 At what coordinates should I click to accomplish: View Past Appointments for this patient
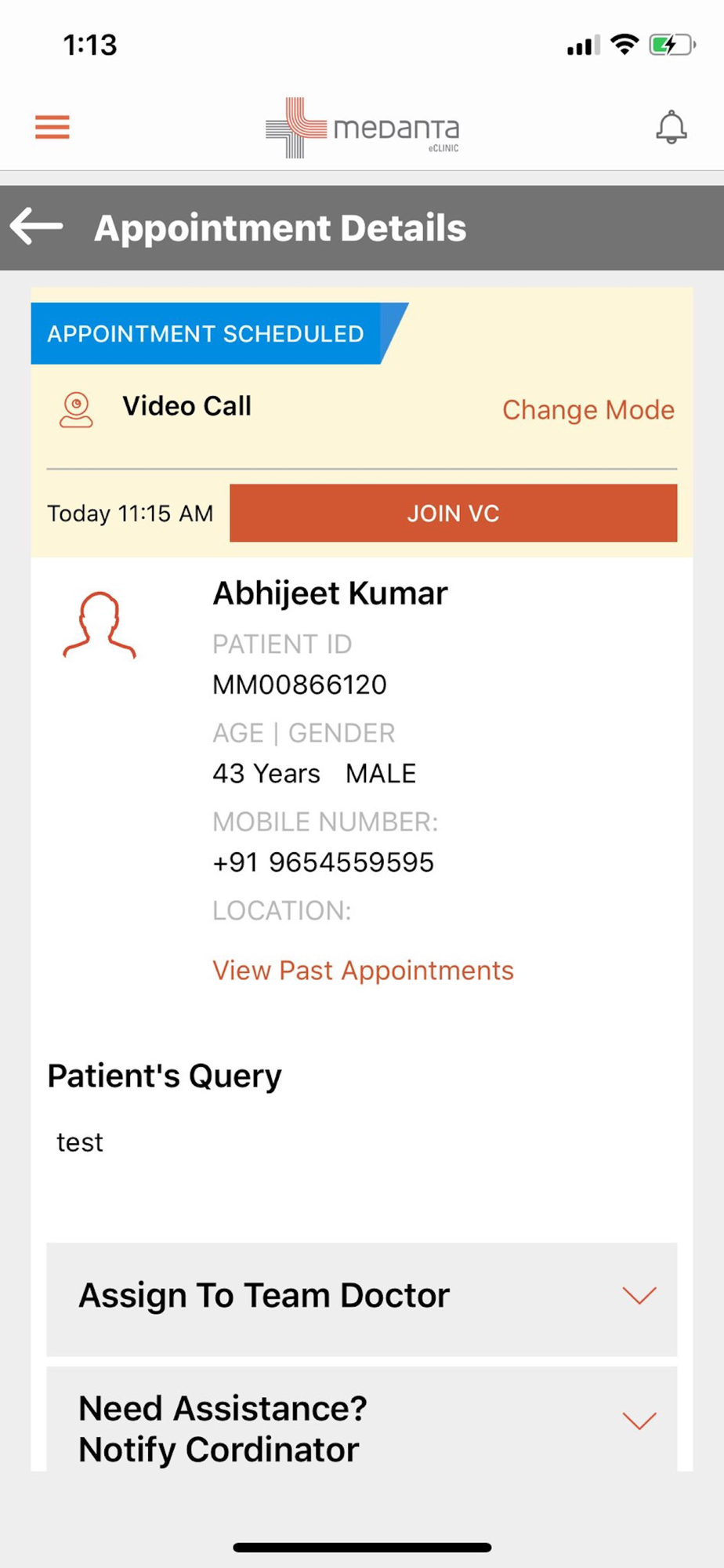click(363, 971)
